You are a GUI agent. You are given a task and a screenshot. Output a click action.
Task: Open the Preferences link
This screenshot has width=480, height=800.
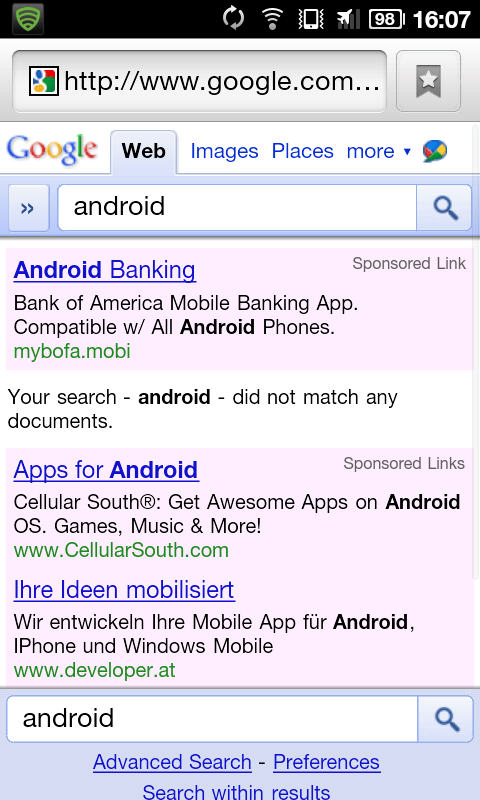coord(326,762)
